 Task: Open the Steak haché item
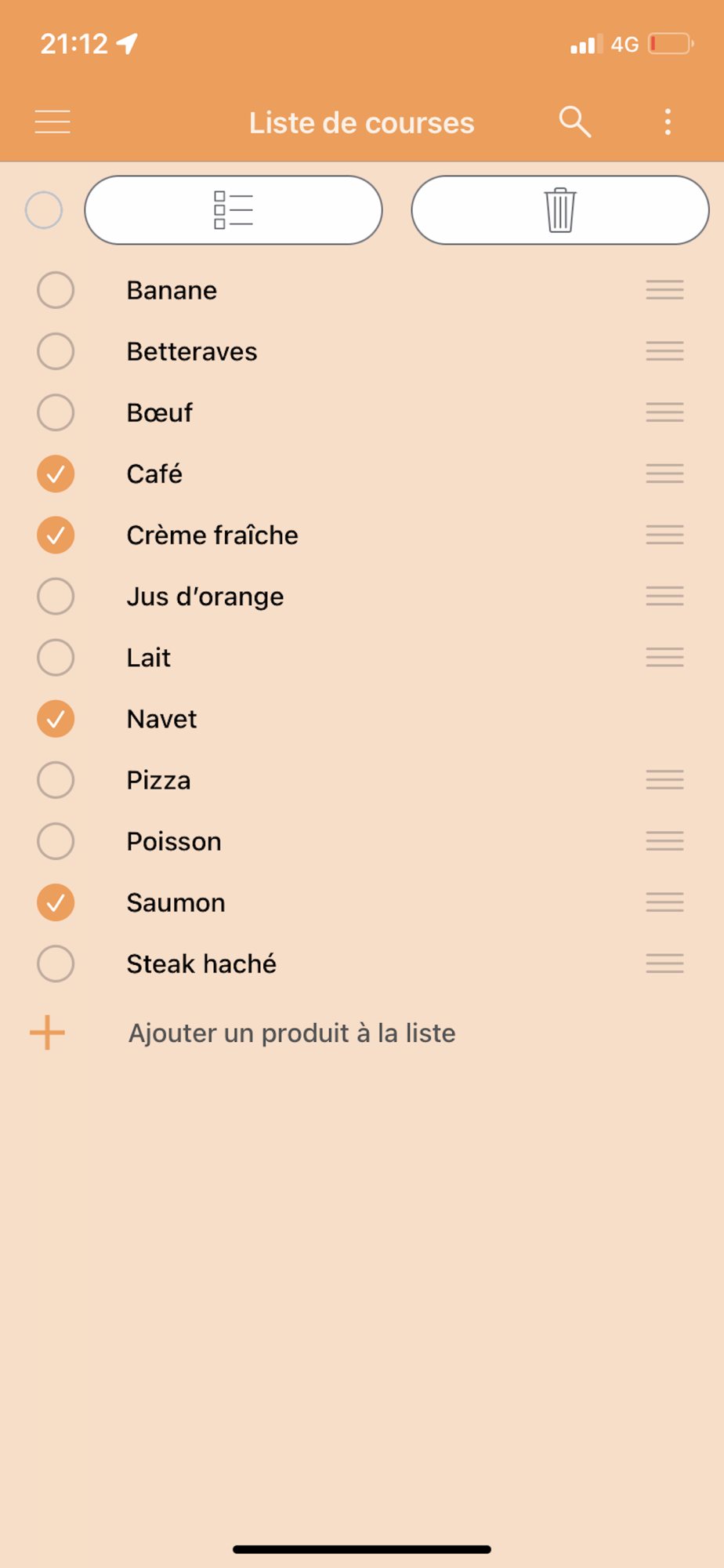pyautogui.click(x=201, y=964)
